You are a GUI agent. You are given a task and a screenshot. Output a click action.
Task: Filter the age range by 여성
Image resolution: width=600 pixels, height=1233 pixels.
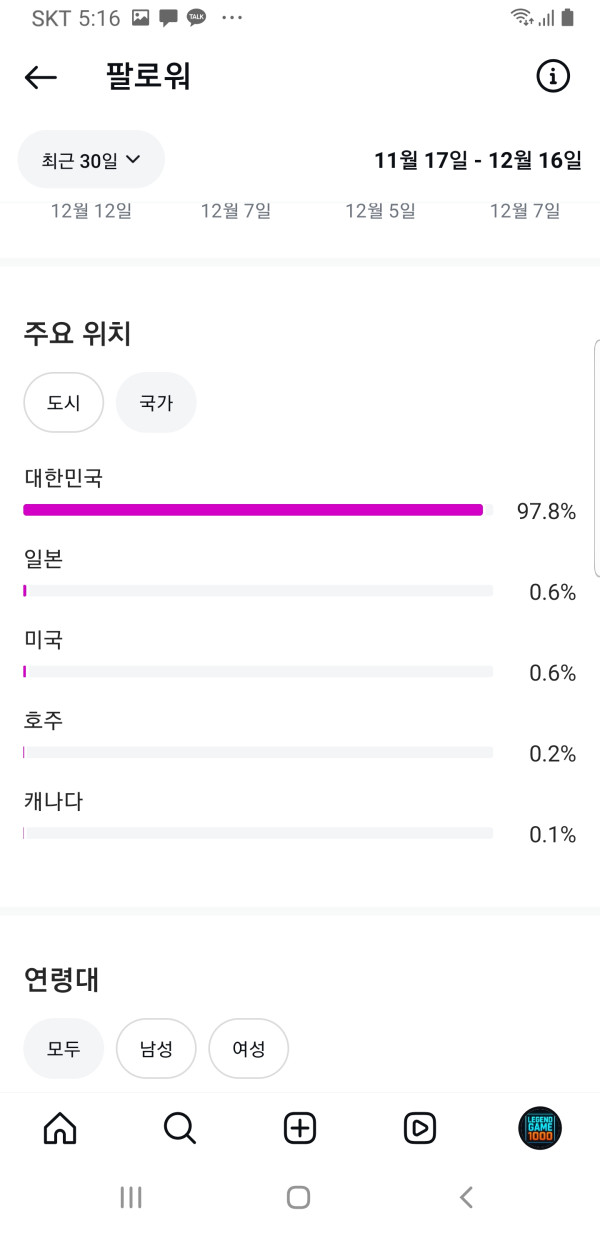pos(248,1049)
